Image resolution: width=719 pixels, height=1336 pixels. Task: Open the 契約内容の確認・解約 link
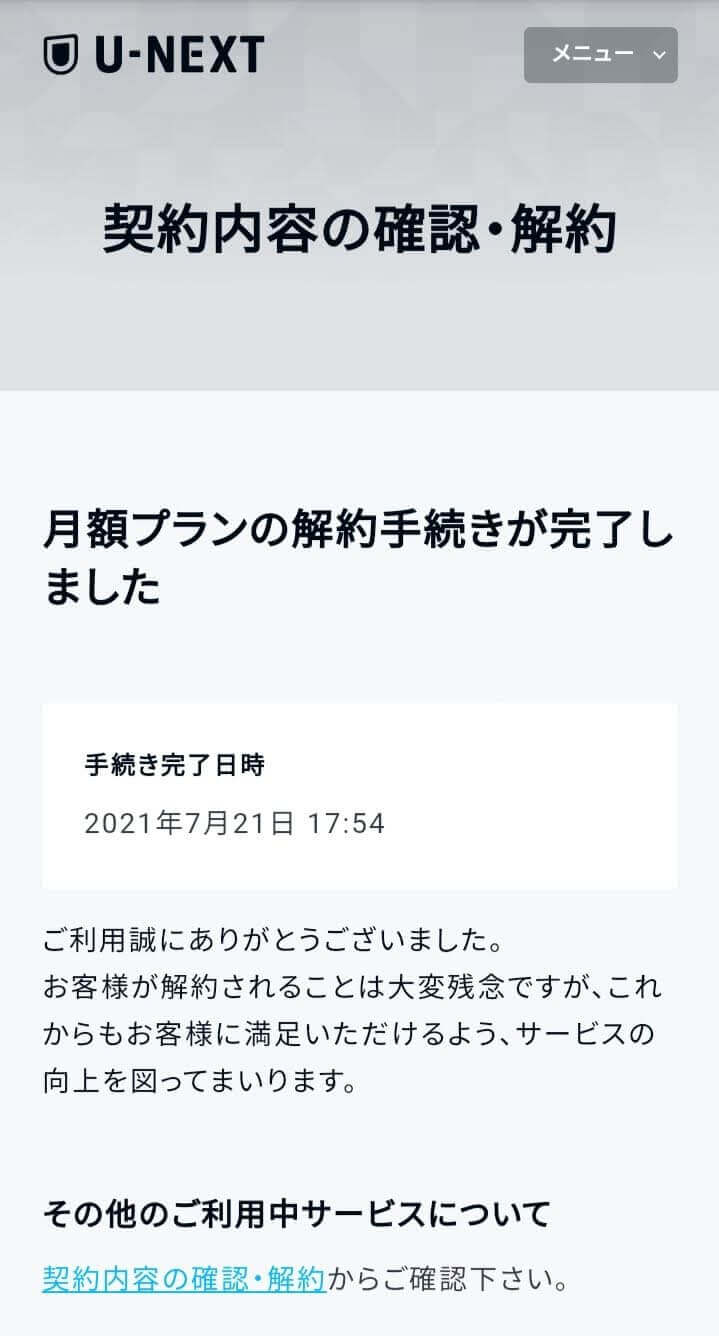184,1279
